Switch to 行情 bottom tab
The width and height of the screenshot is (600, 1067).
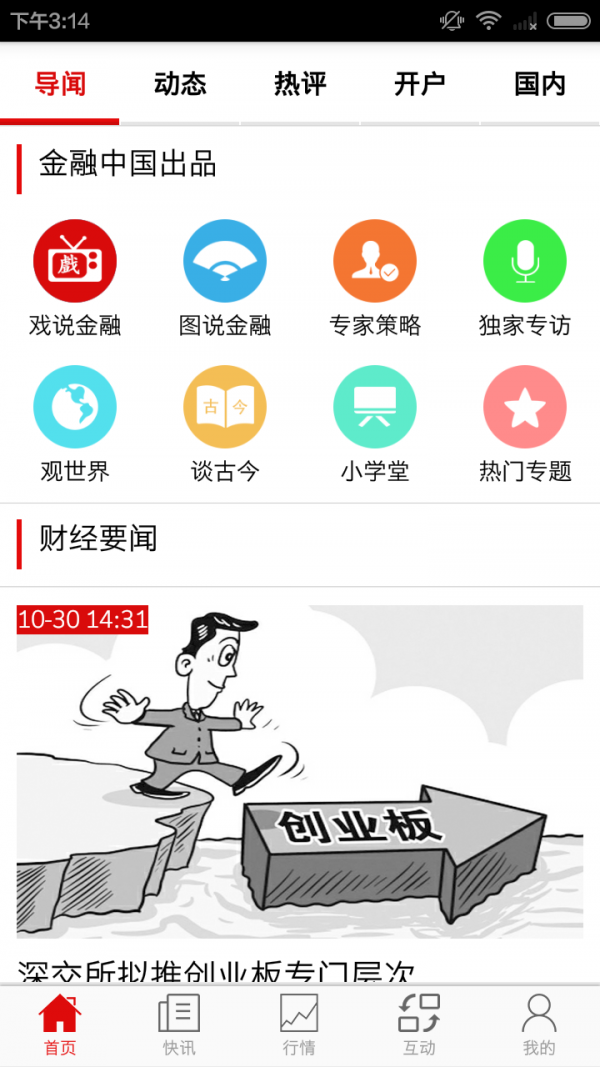[x=299, y=1025]
